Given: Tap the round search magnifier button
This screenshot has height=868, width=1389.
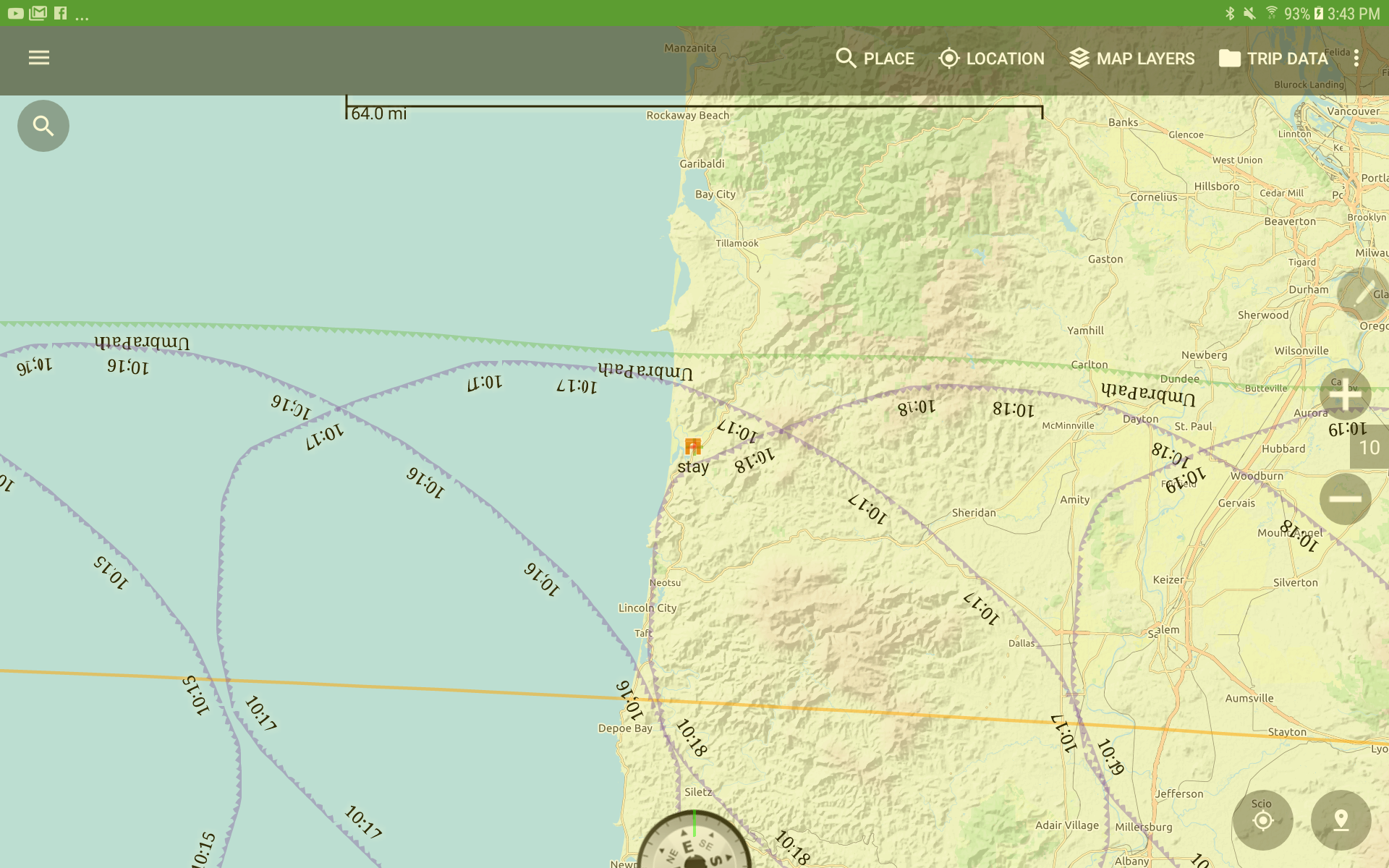Looking at the screenshot, I should 43,126.
